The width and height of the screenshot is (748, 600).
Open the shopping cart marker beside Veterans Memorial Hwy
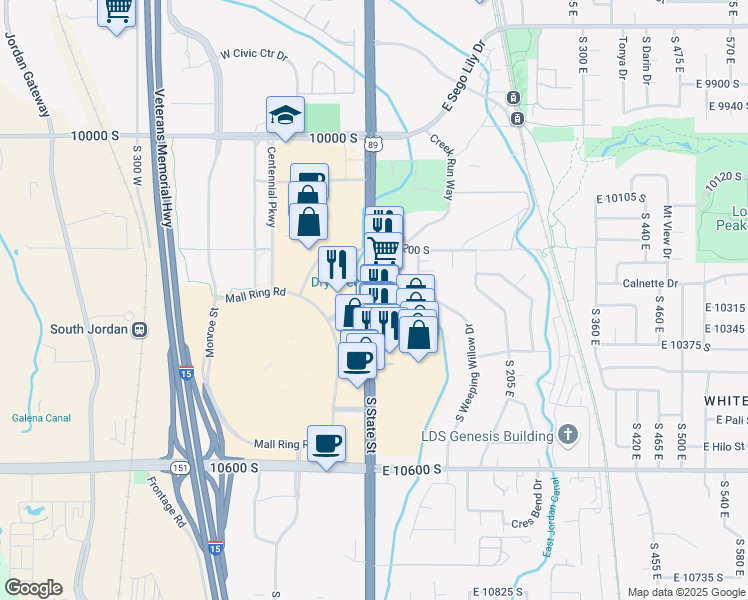(118, 10)
